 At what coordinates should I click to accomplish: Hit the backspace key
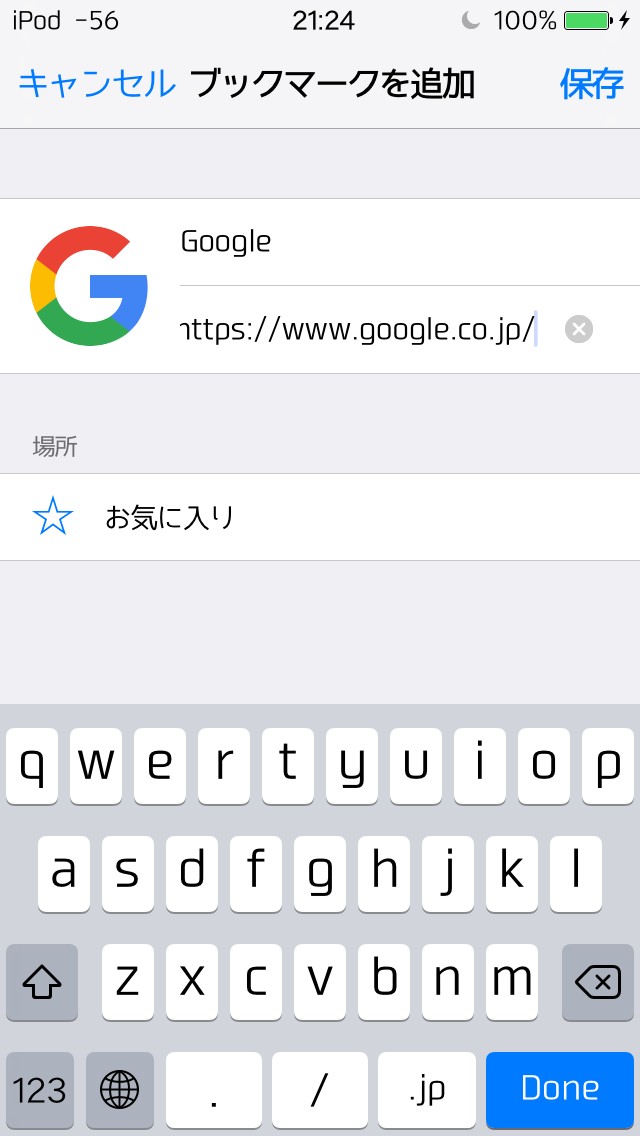pos(597,982)
